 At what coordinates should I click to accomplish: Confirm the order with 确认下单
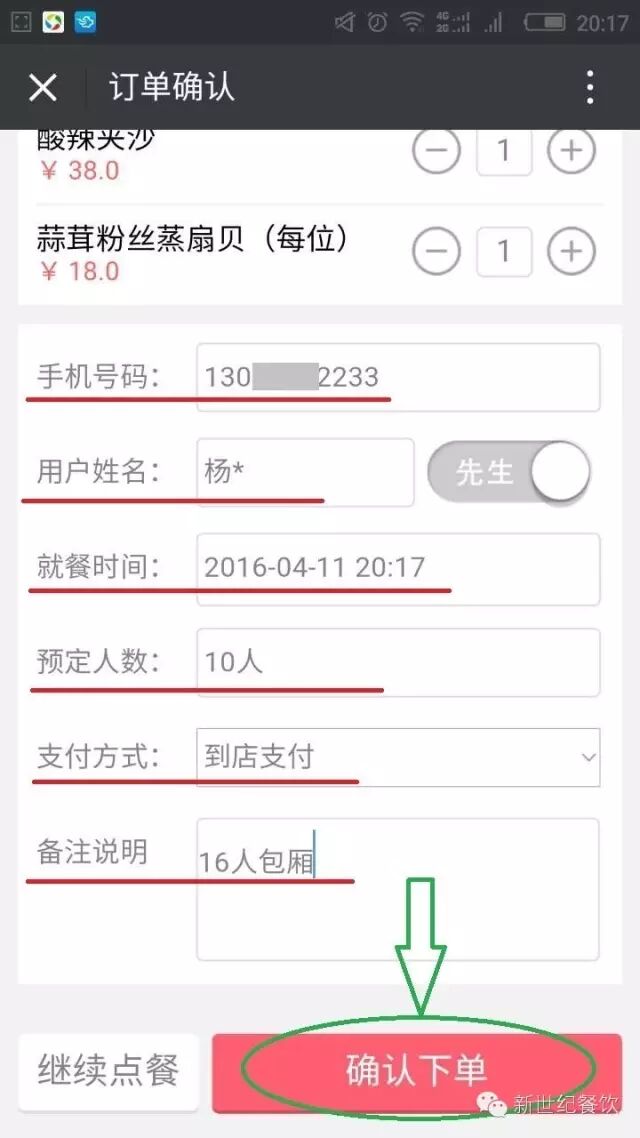[x=416, y=1071]
